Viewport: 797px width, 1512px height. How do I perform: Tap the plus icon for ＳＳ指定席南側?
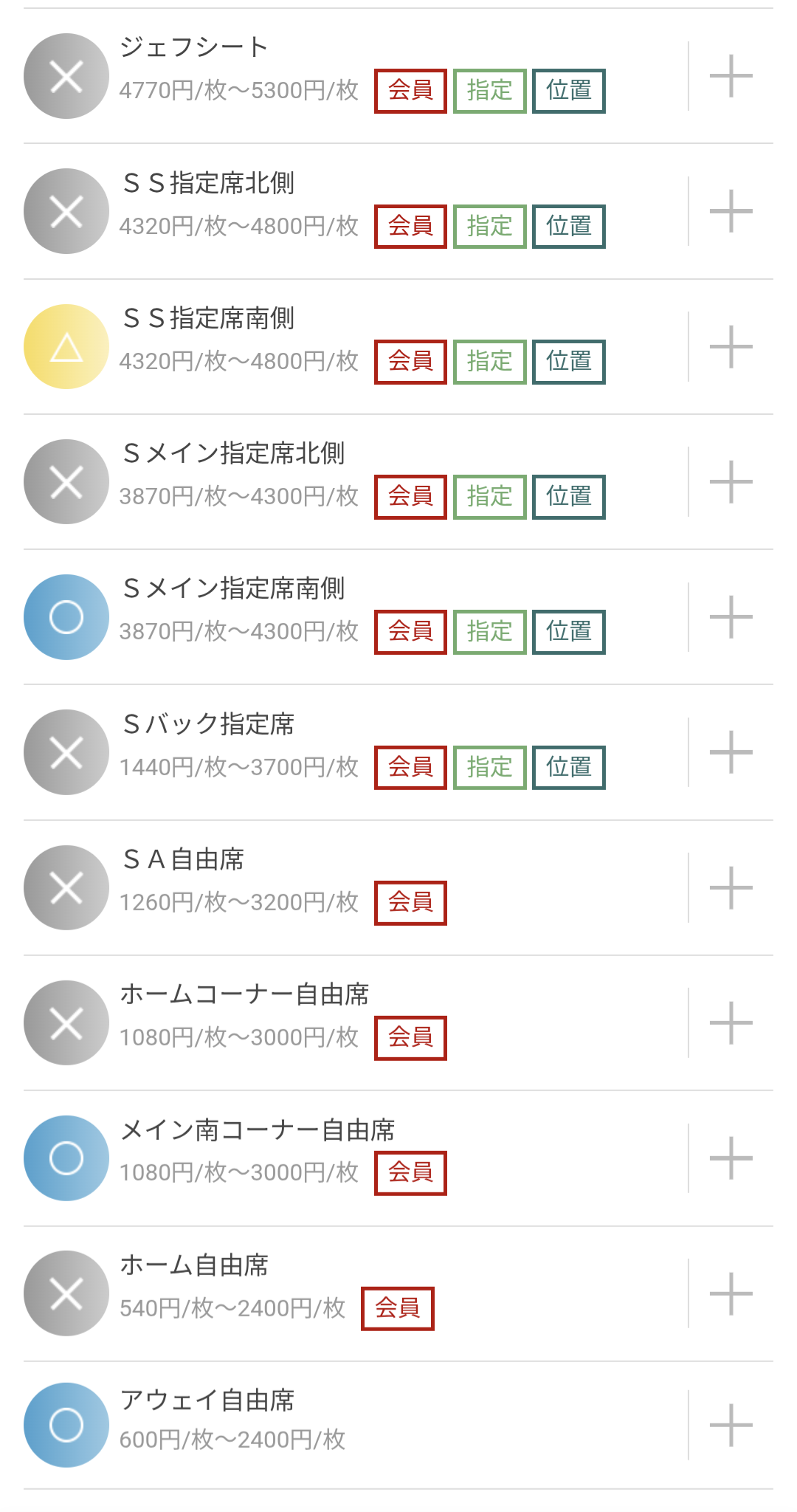(x=731, y=346)
